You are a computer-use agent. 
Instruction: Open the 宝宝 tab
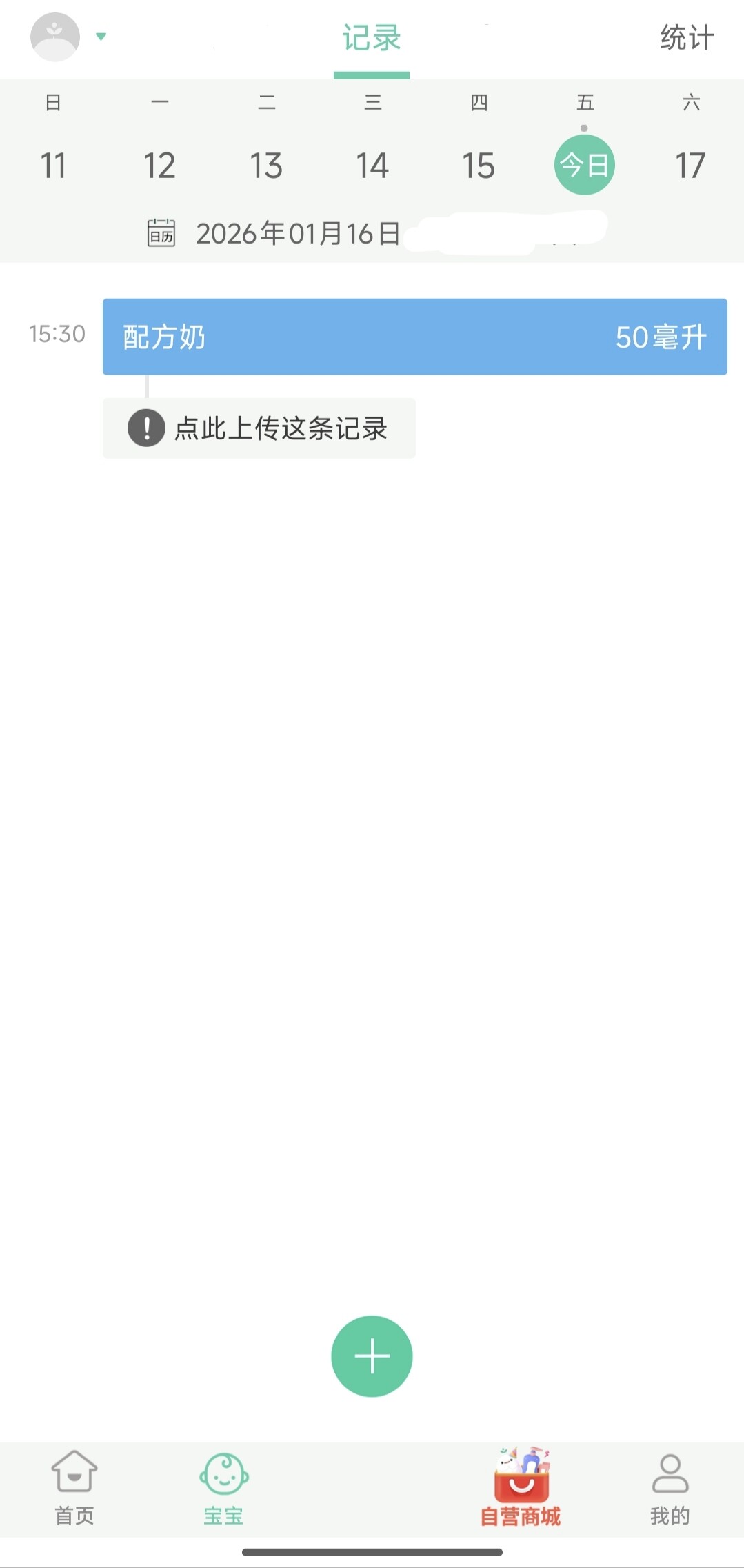[x=223, y=1489]
